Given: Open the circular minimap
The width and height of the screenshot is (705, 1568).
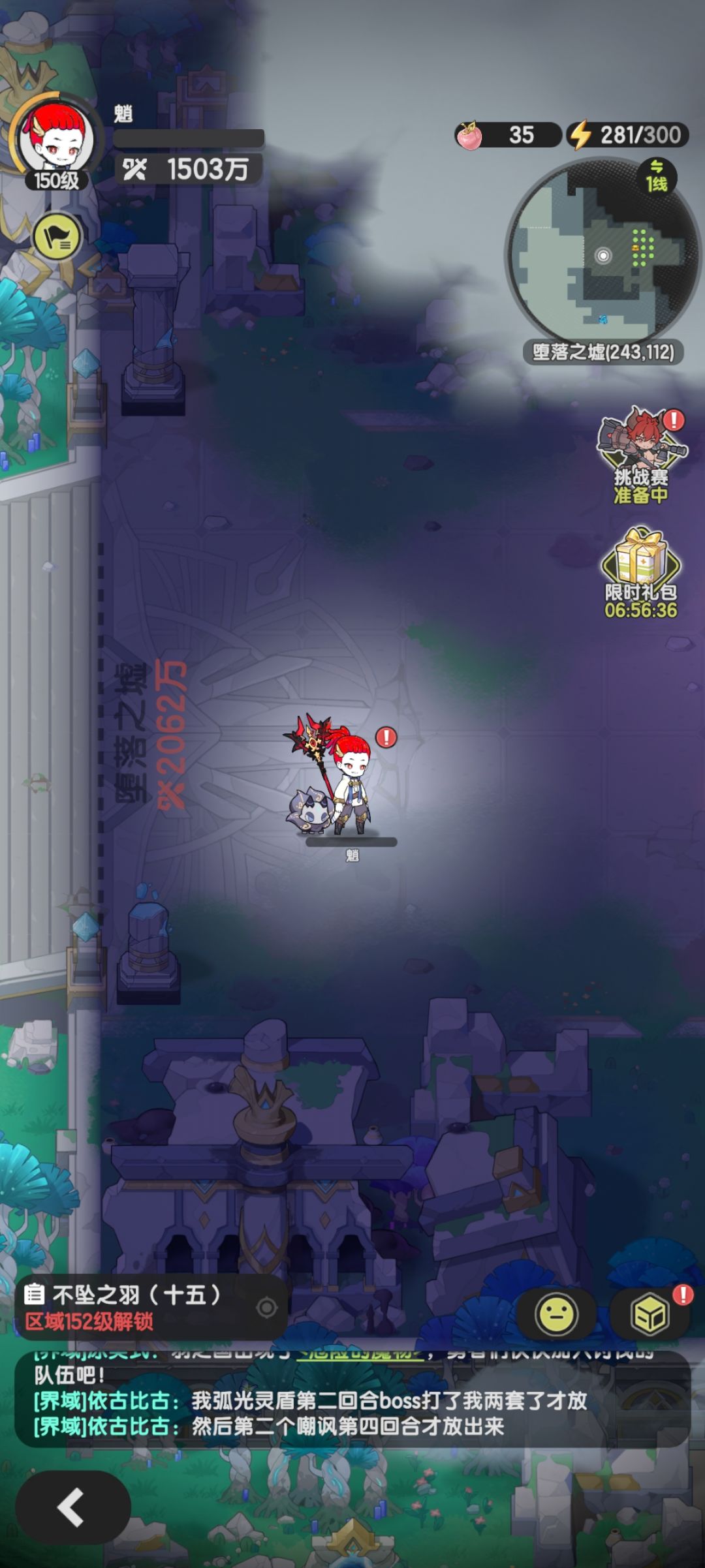Looking at the screenshot, I should pyautogui.click(x=602, y=256).
